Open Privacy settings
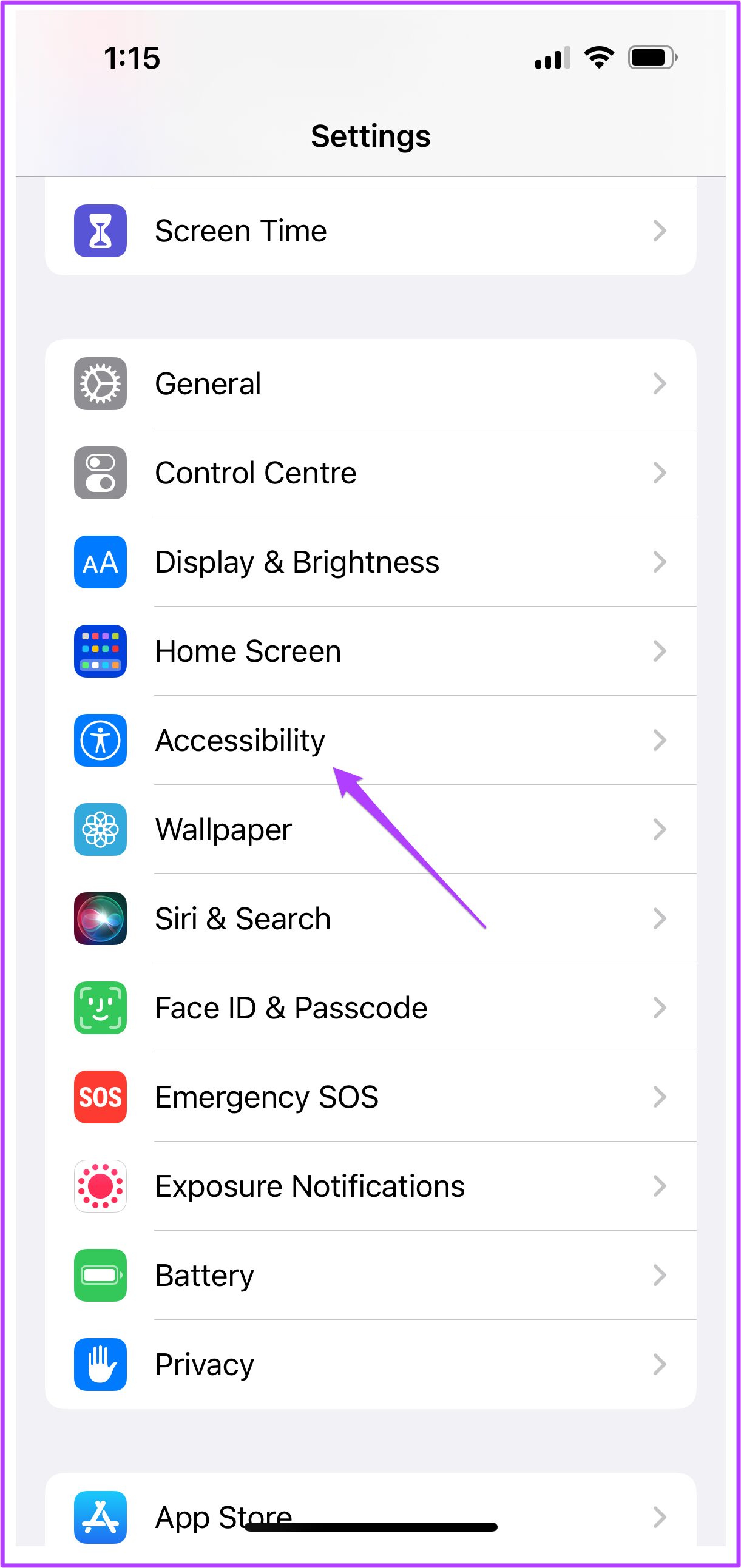The image size is (741, 1568). coord(370,1364)
